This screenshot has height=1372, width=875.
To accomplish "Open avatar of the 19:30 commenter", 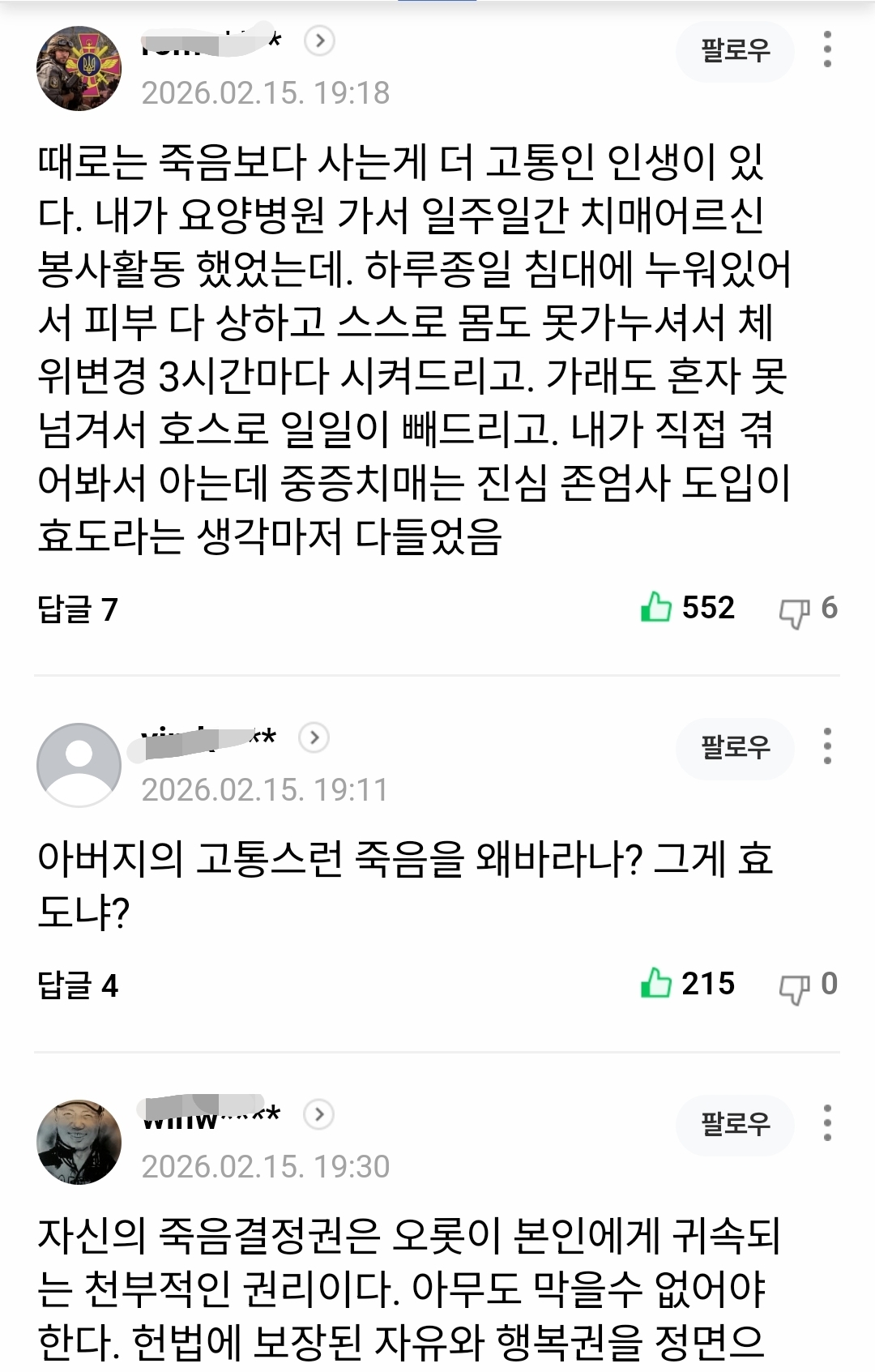I will pyautogui.click(x=79, y=1142).
